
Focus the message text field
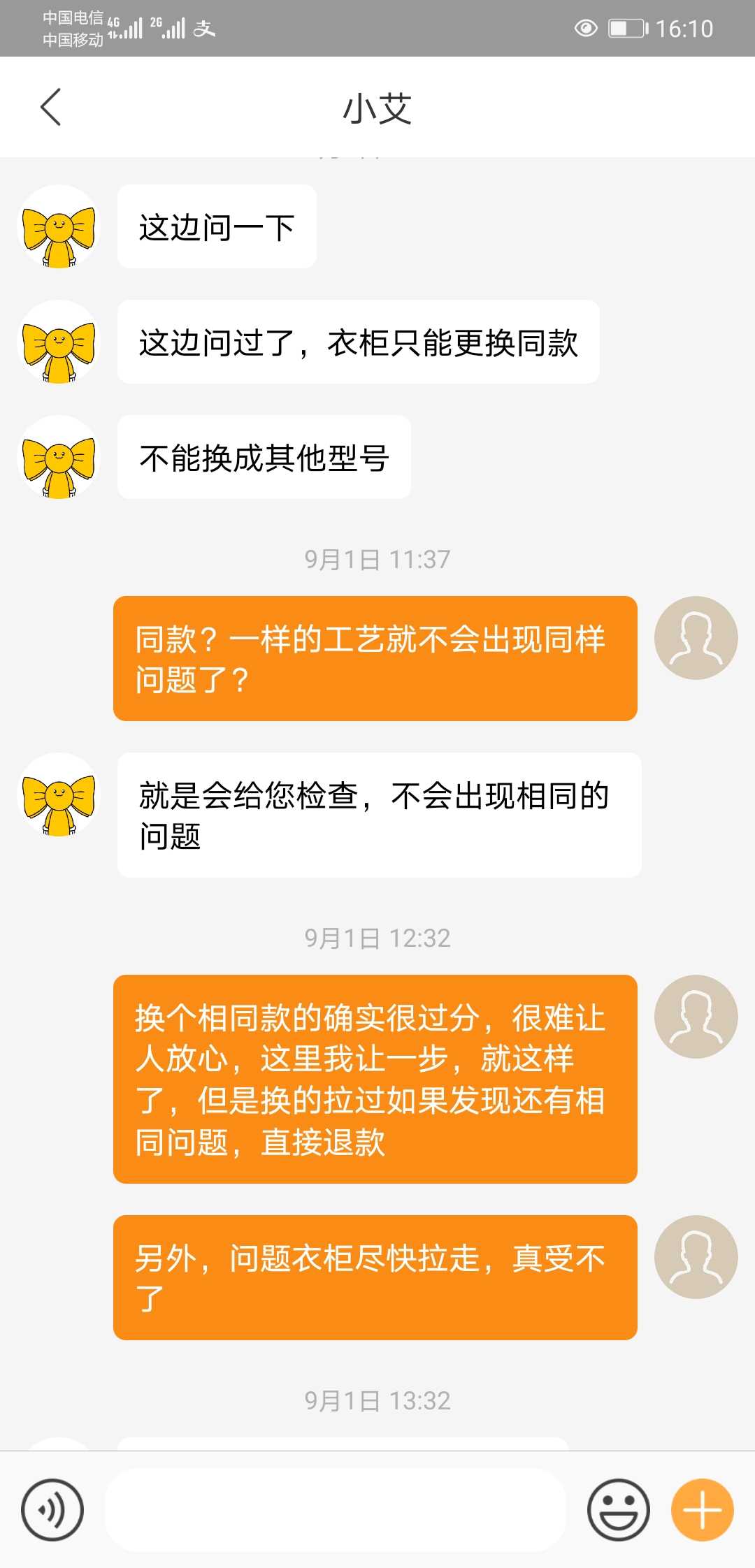click(x=336, y=1510)
